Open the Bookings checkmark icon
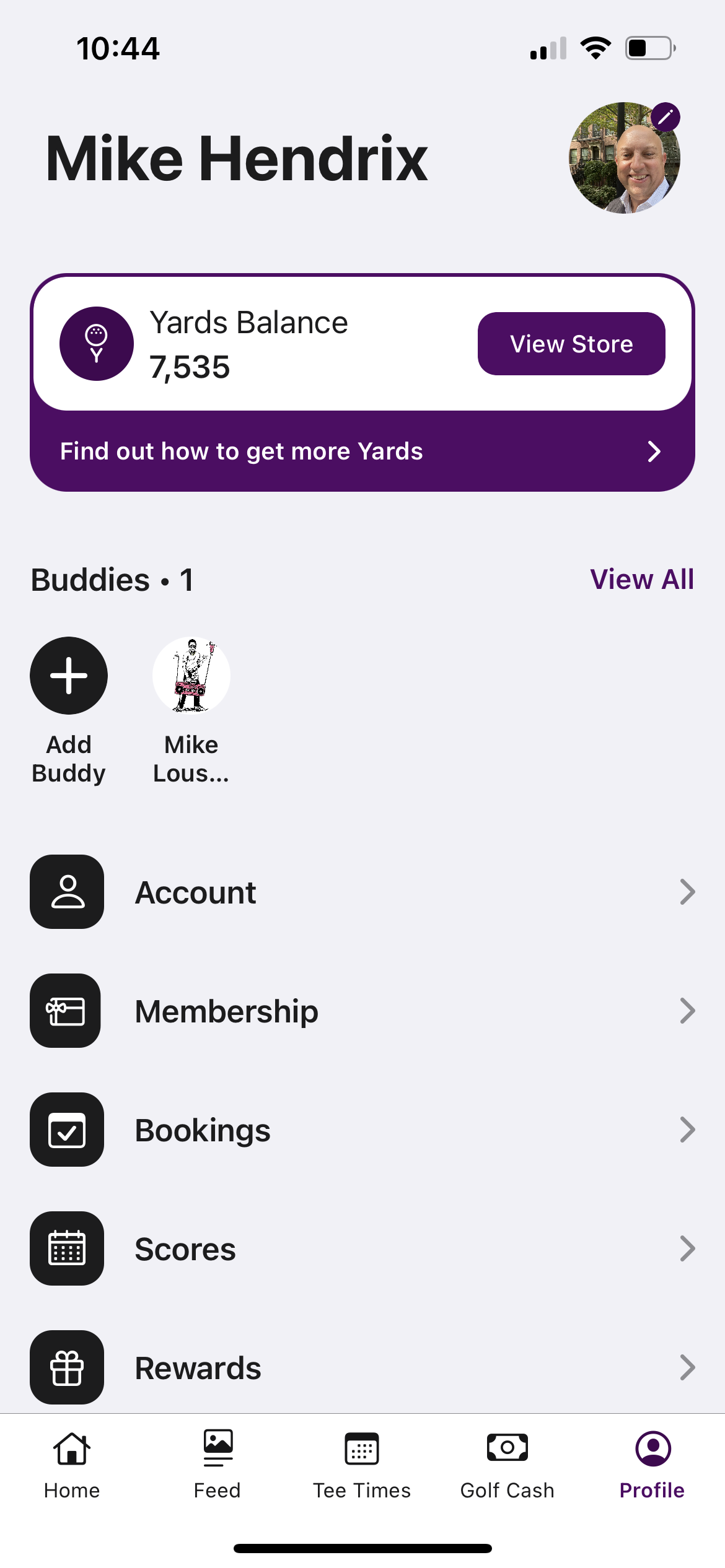Image resolution: width=725 pixels, height=1568 pixels. tap(66, 1130)
